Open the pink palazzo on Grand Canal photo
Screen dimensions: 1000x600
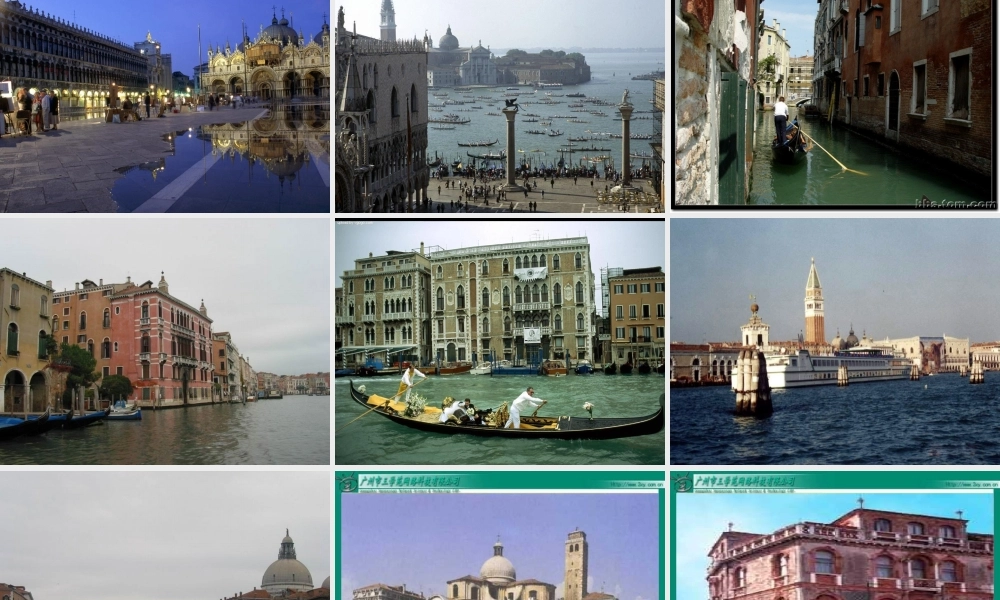pos(165,341)
